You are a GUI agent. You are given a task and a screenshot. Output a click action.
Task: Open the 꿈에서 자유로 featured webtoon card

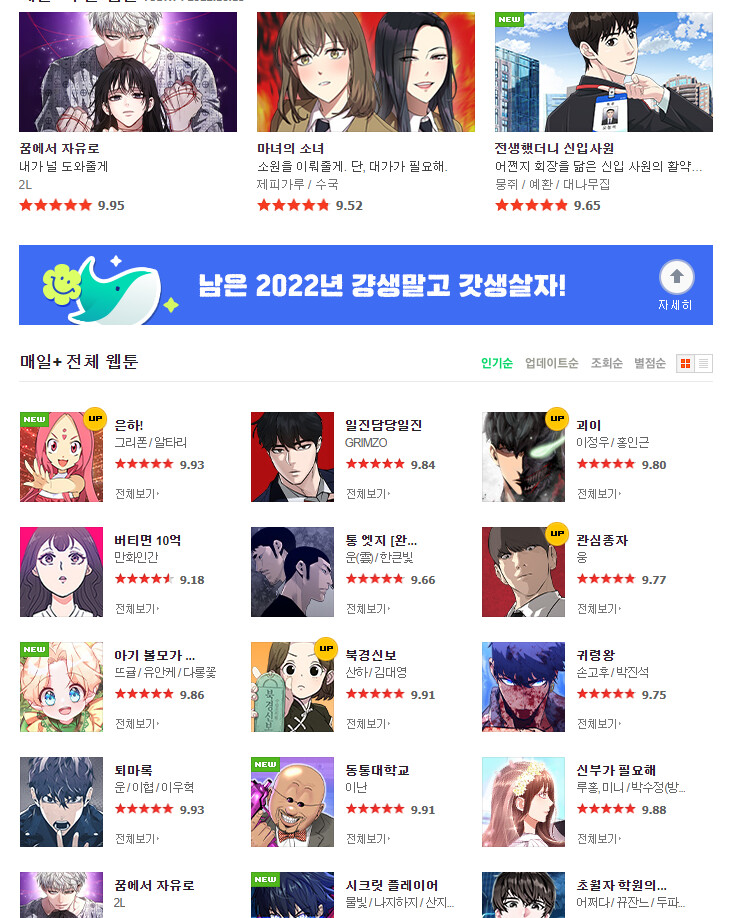point(128,72)
